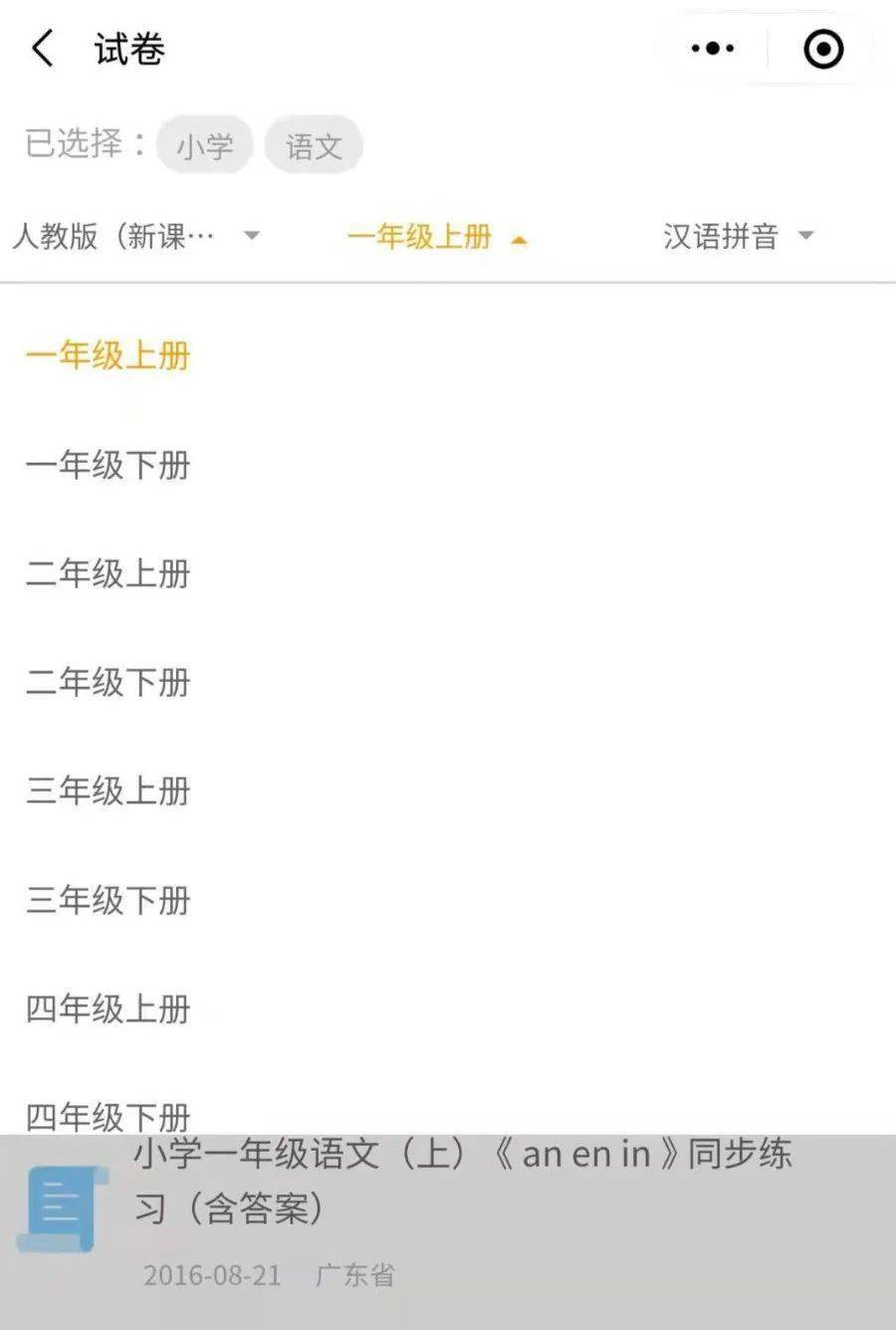The image size is (896, 1330).
Task: Tap the 语文 selected chip
Action: 314,146
